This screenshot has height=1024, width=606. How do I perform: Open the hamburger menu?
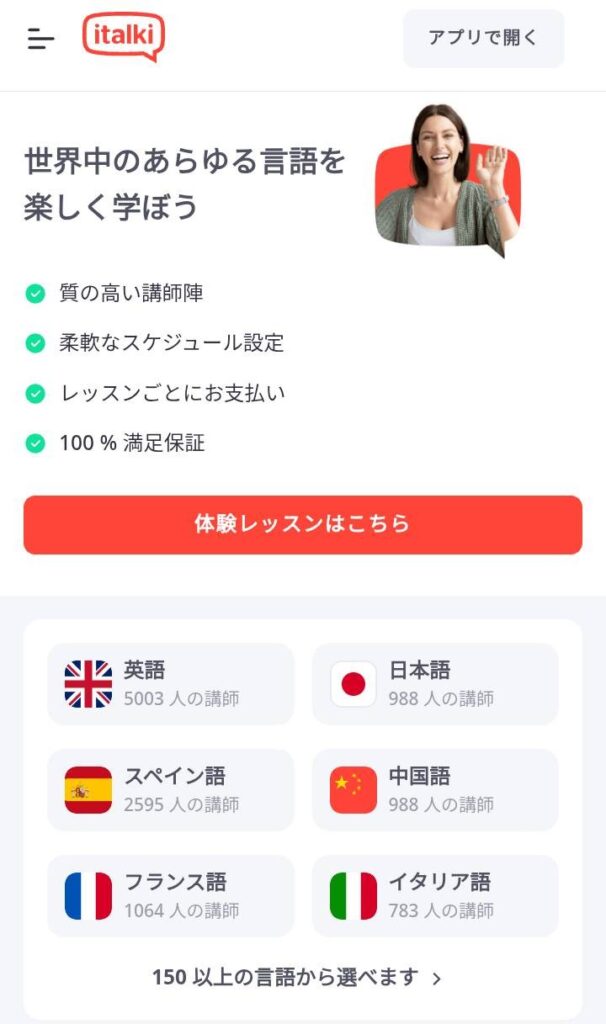click(x=41, y=40)
